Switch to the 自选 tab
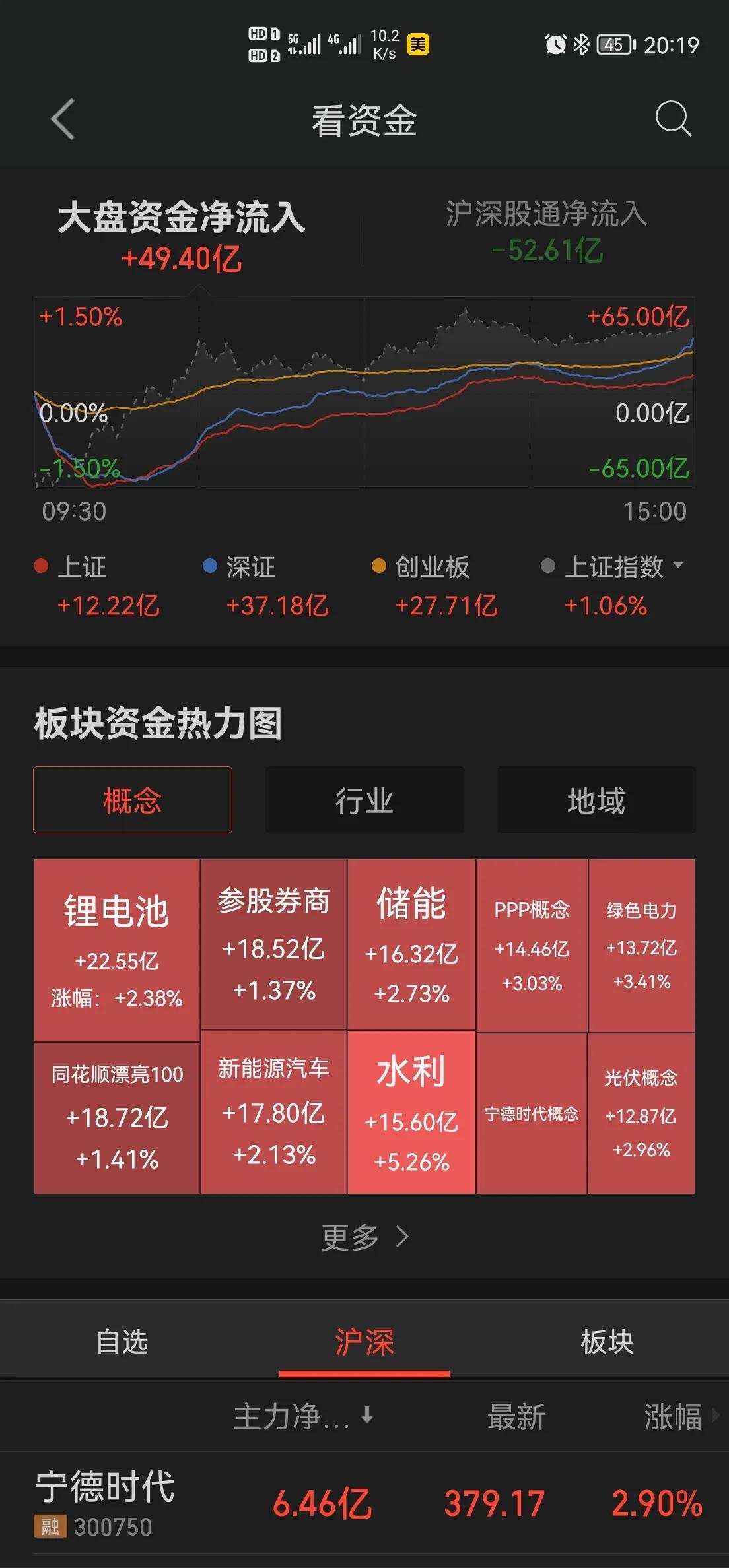Viewport: 729px width, 1568px height. click(122, 1342)
